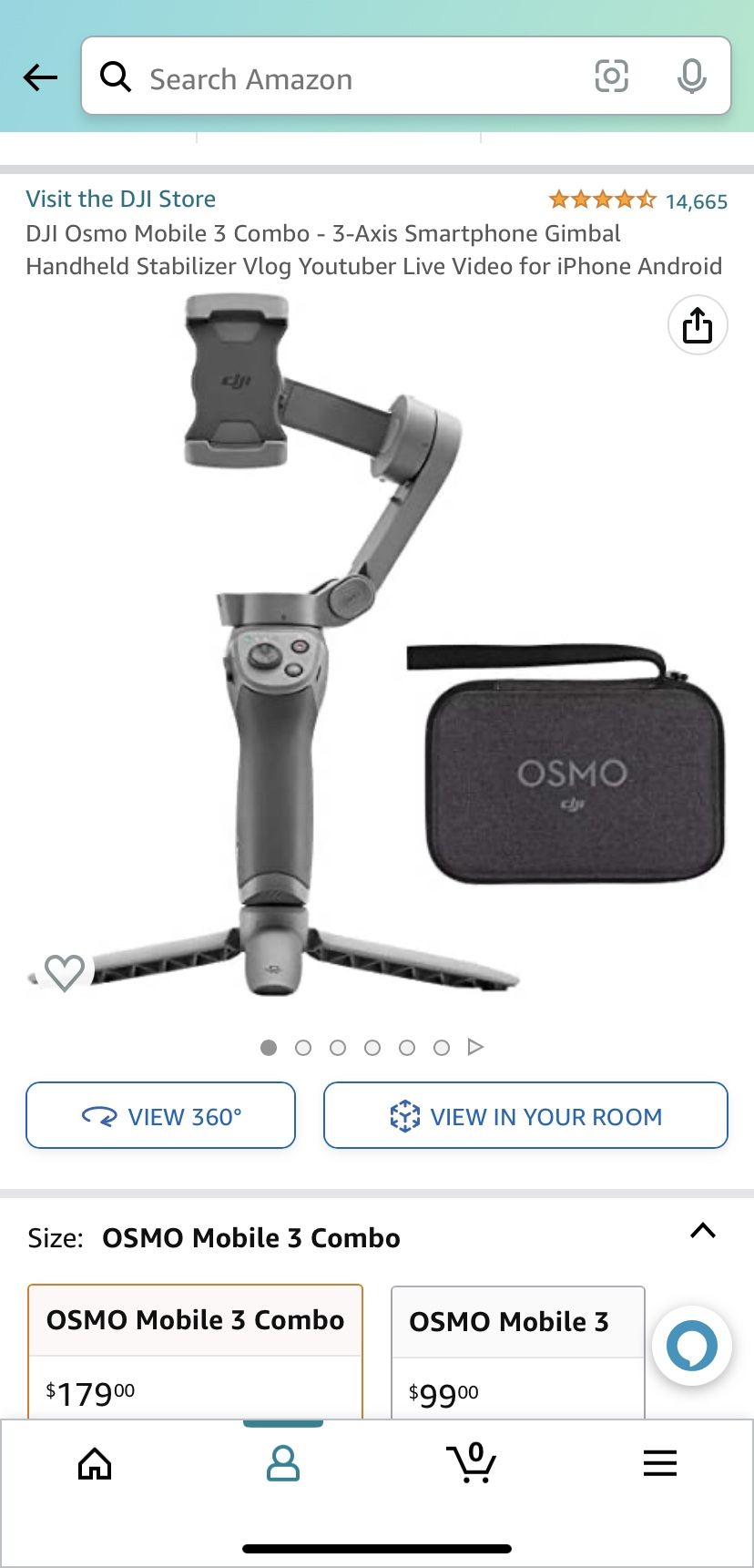Start voice search with microphone
Image resolution: width=754 pixels, height=1568 pixels.
[x=691, y=77]
